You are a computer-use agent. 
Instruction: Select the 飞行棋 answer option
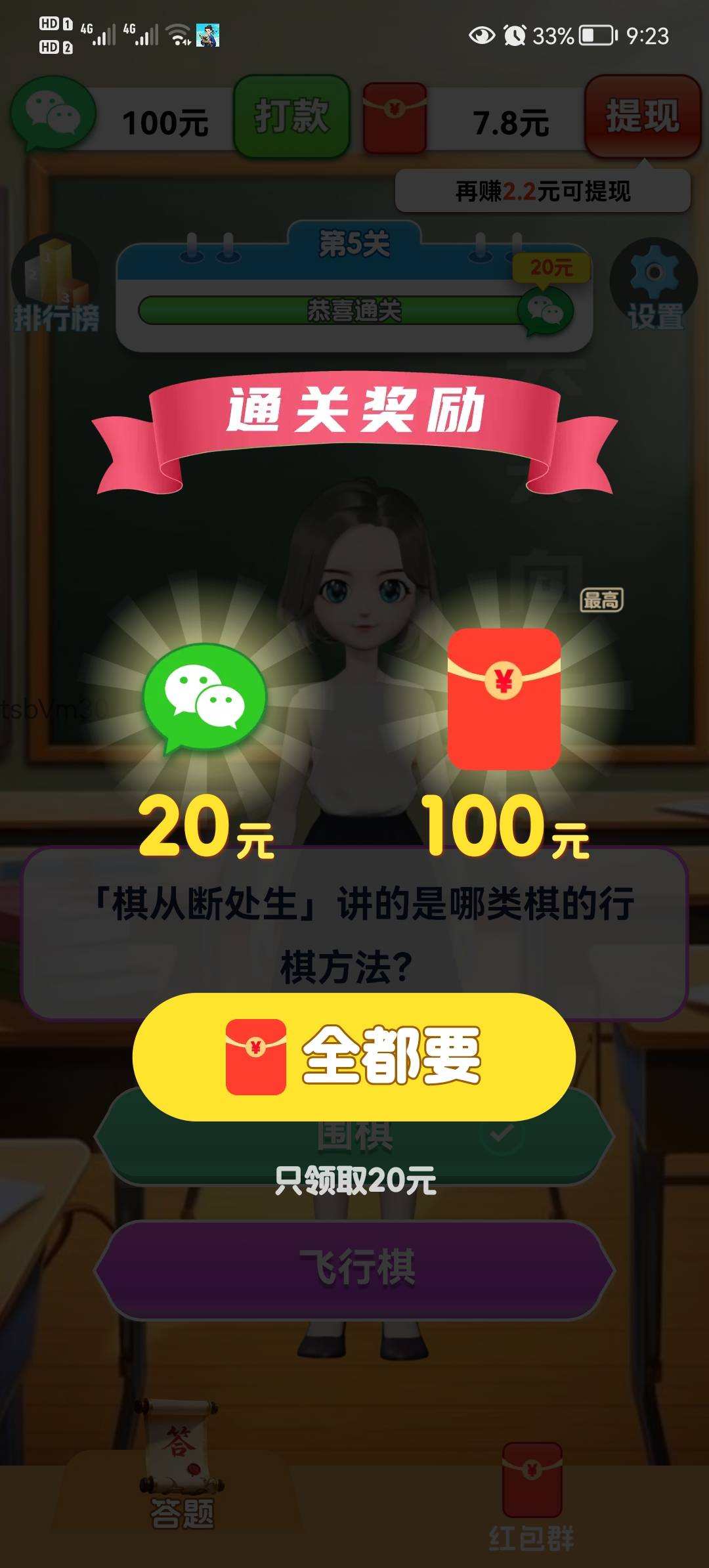tap(354, 1269)
